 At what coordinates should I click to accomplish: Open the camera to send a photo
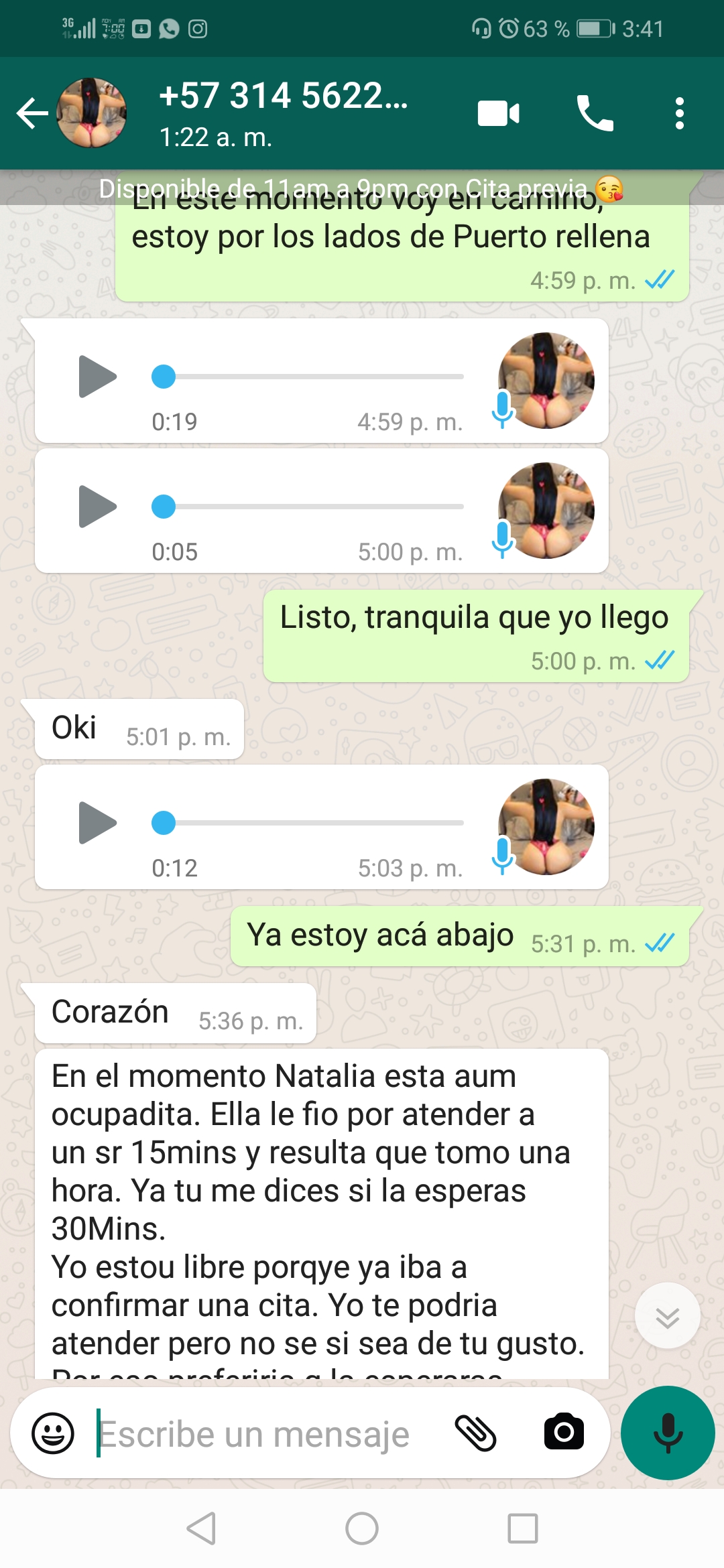point(564,1433)
